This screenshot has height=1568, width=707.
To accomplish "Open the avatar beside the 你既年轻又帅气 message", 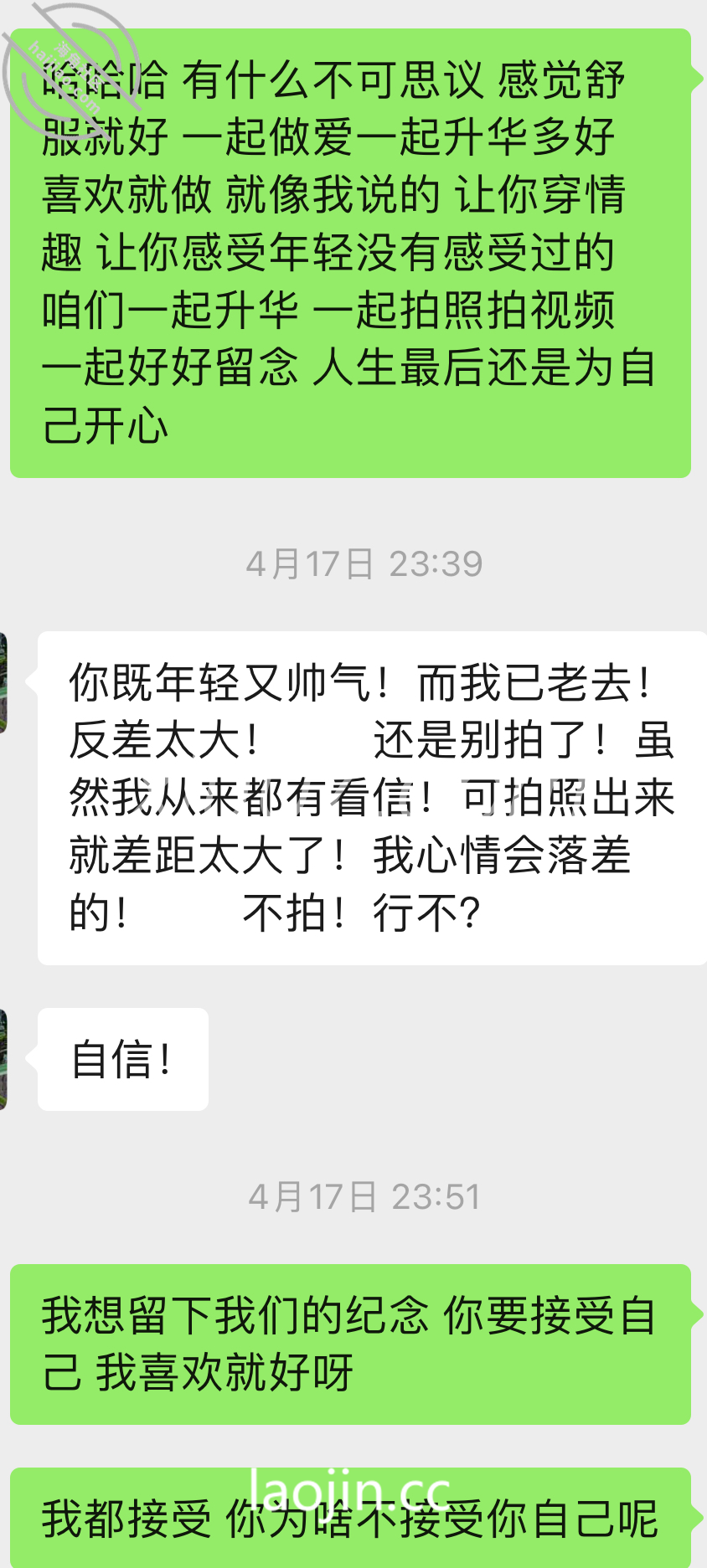I will point(3,682).
